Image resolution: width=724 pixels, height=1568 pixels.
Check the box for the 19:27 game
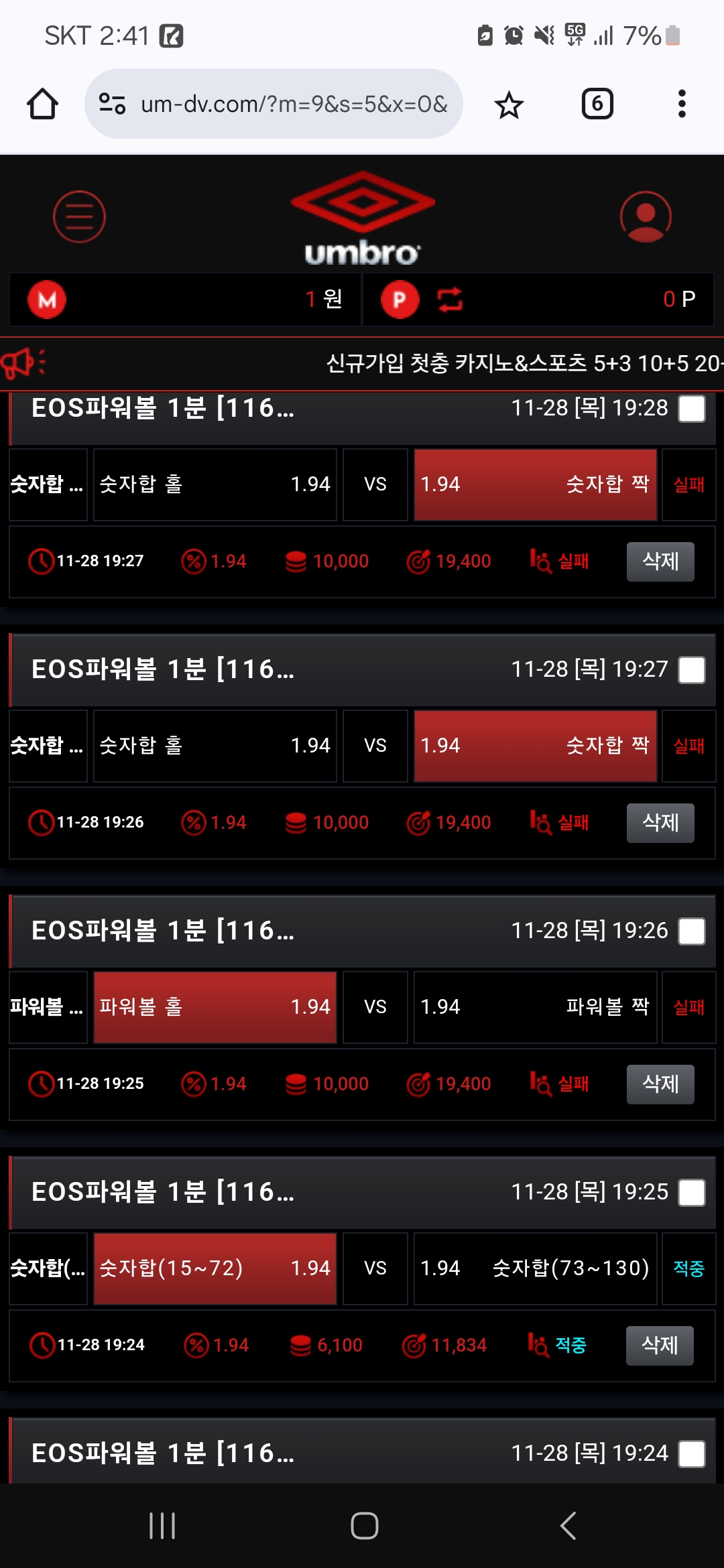coord(692,669)
